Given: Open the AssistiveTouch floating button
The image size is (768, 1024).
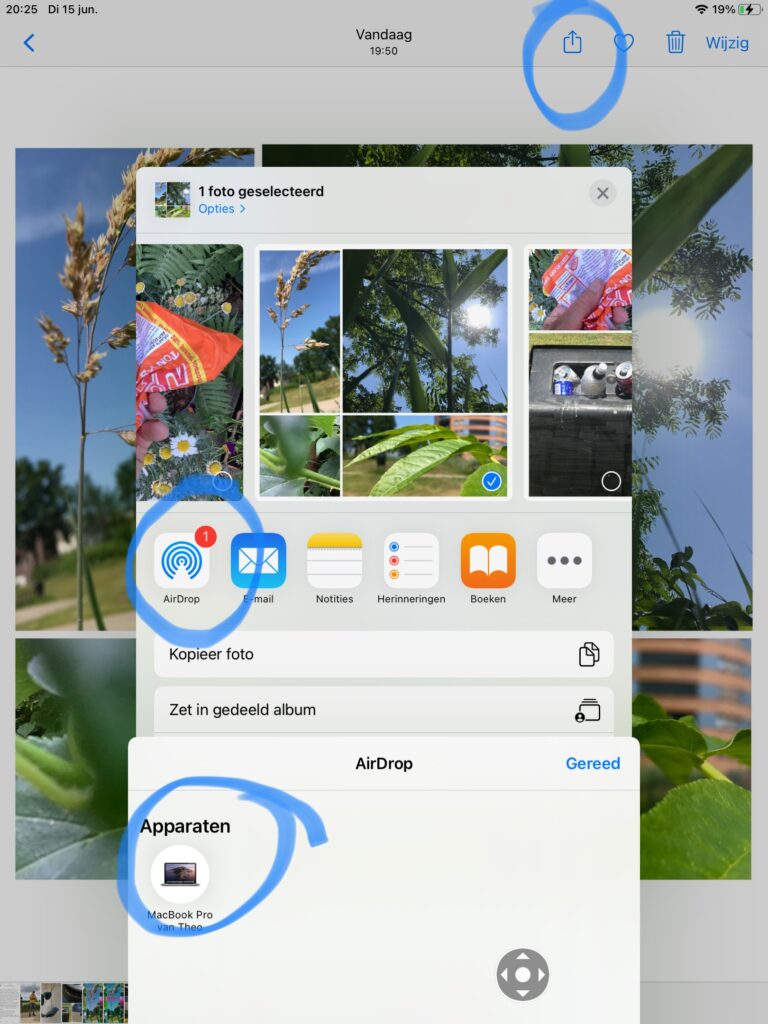Looking at the screenshot, I should click(523, 974).
